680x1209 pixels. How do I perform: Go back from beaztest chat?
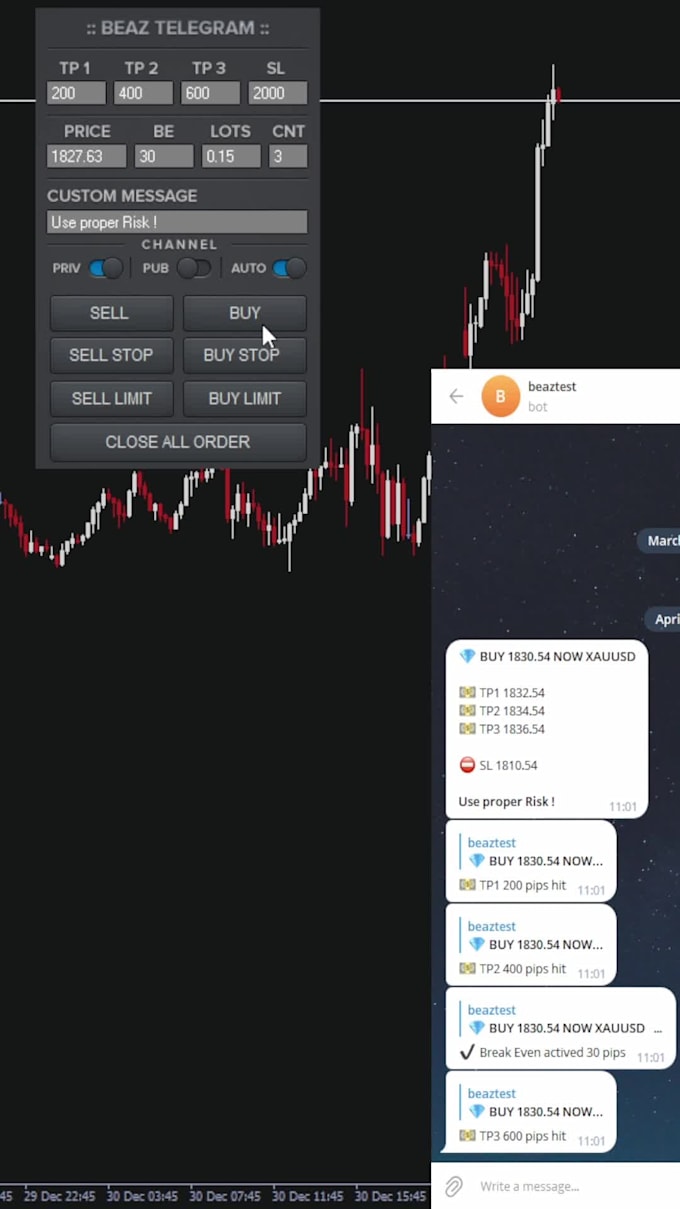click(x=456, y=396)
